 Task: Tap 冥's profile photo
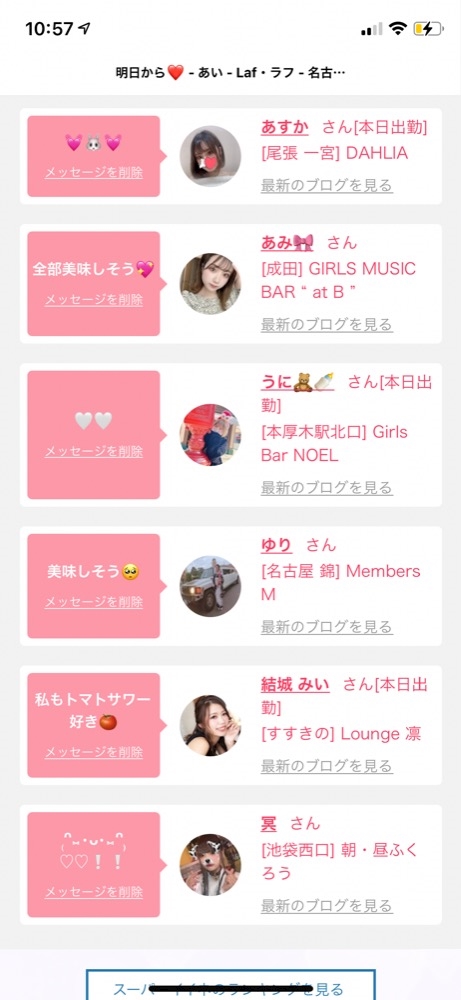(x=210, y=865)
